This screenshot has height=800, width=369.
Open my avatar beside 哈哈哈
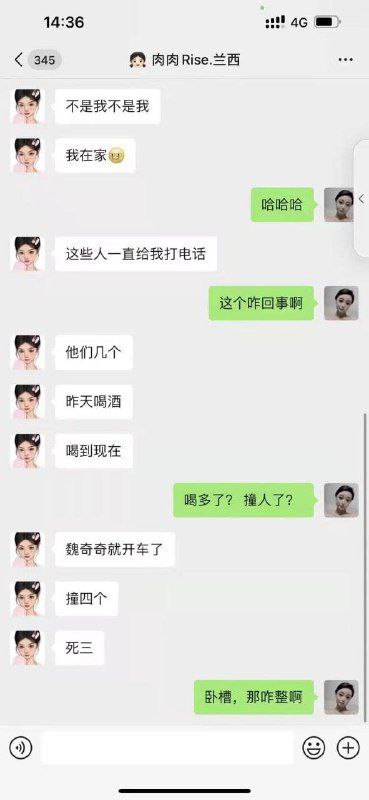point(340,205)
